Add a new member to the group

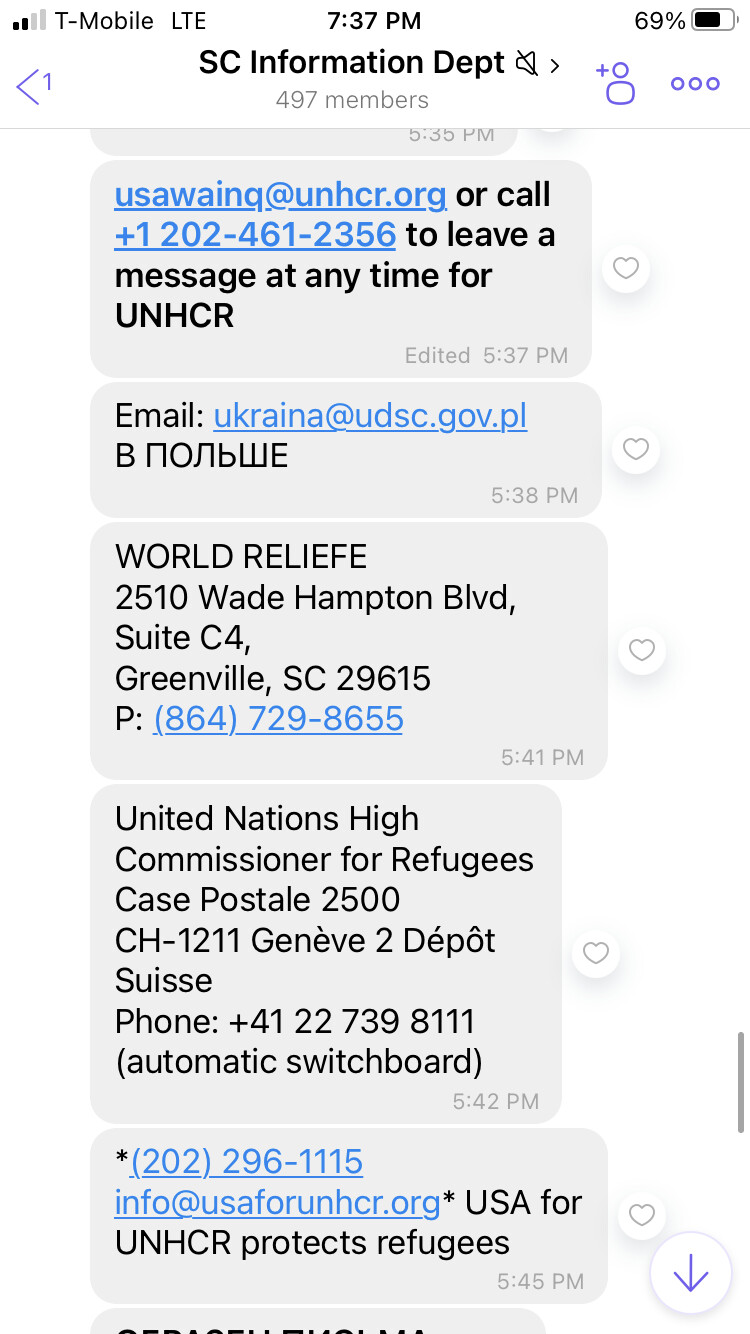click(x=615, y=83)
